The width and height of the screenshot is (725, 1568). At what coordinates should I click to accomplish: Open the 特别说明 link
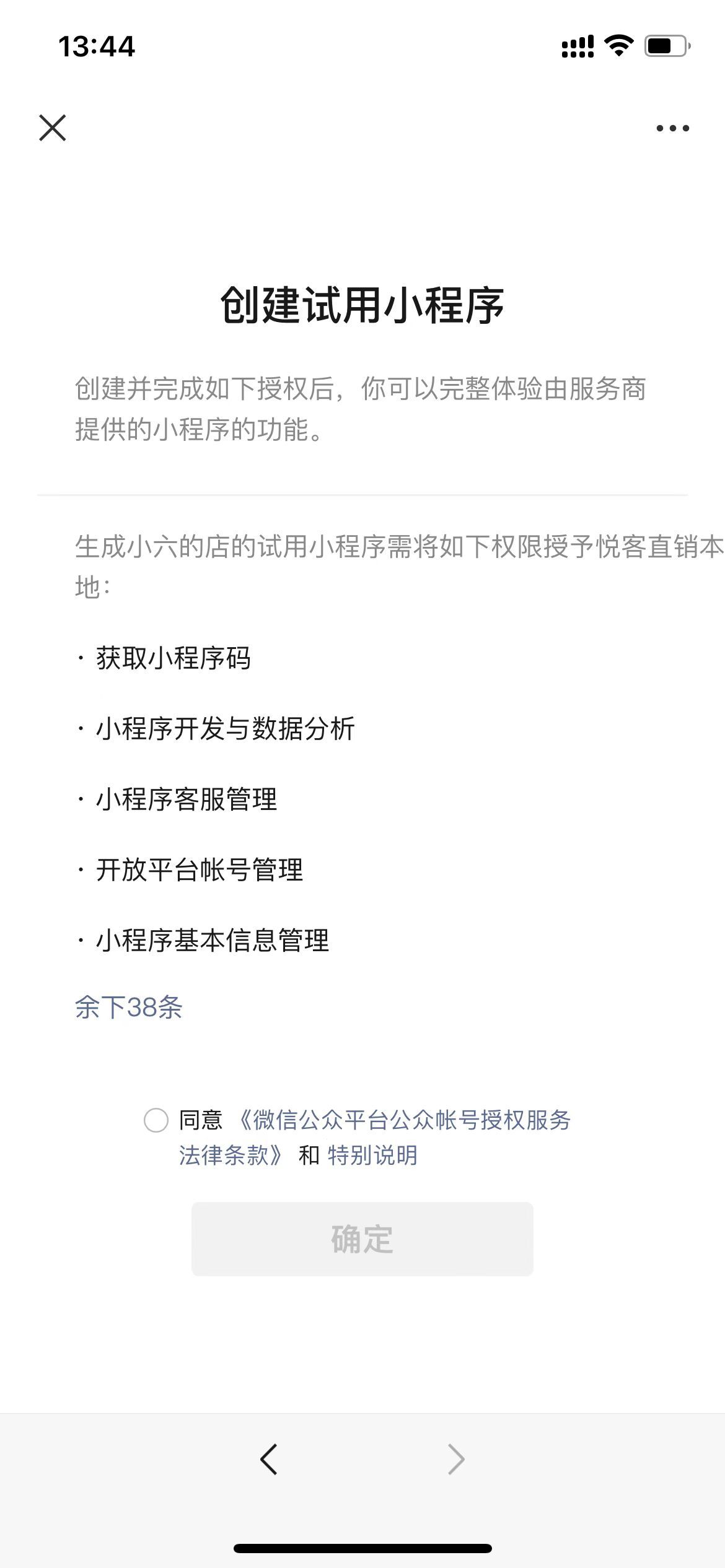pyautogui.click(x=372, y=1155)
